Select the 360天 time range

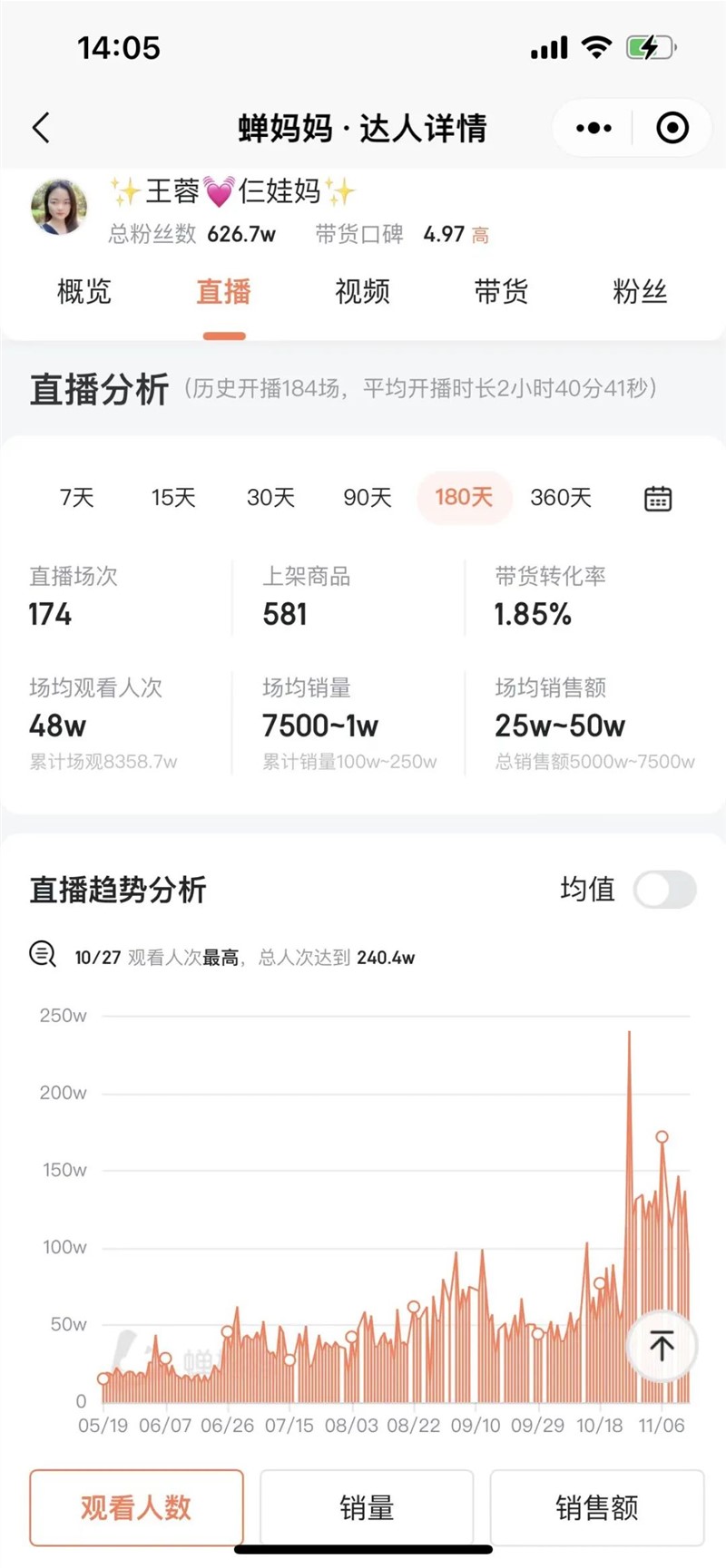click(x=561, y=498)
